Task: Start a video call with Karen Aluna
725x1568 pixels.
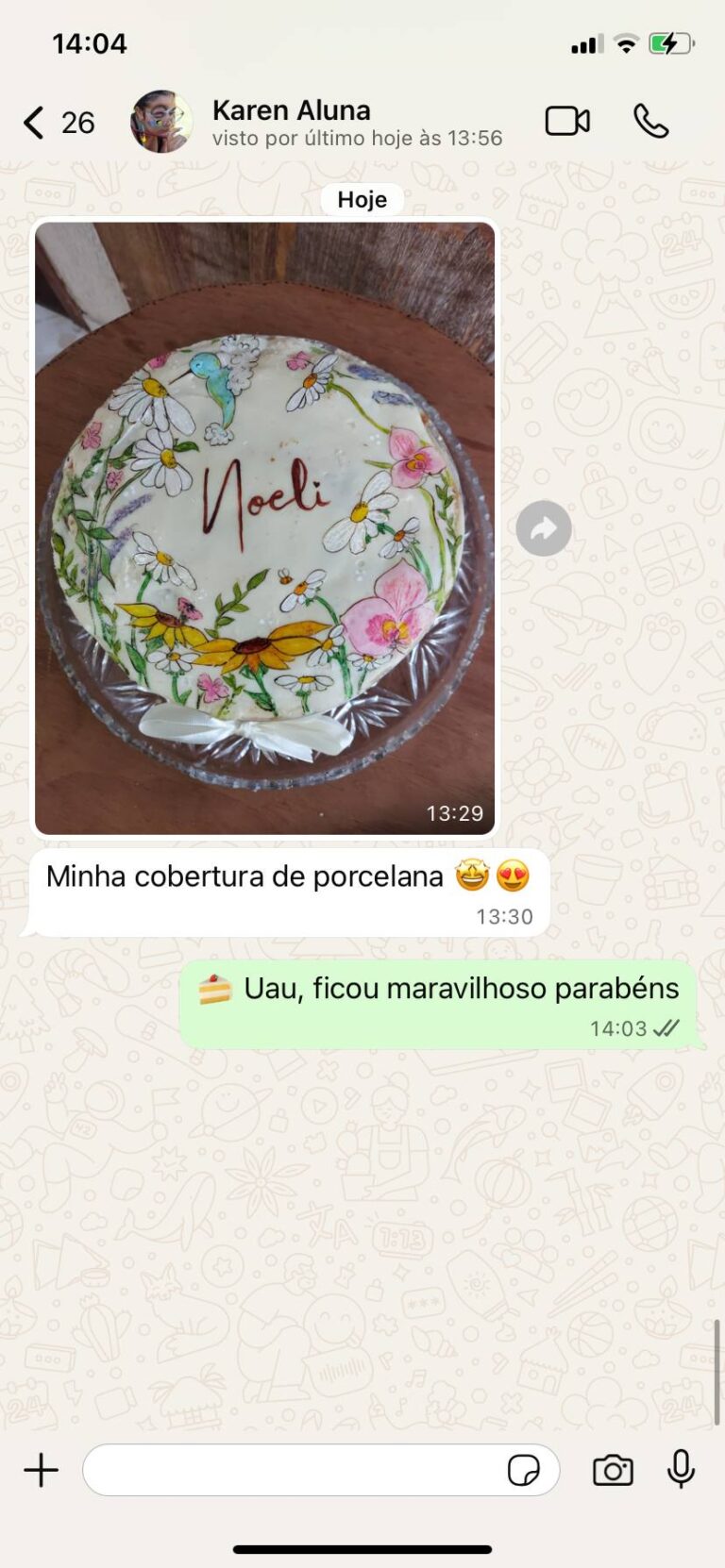Action: coord(567,122)
